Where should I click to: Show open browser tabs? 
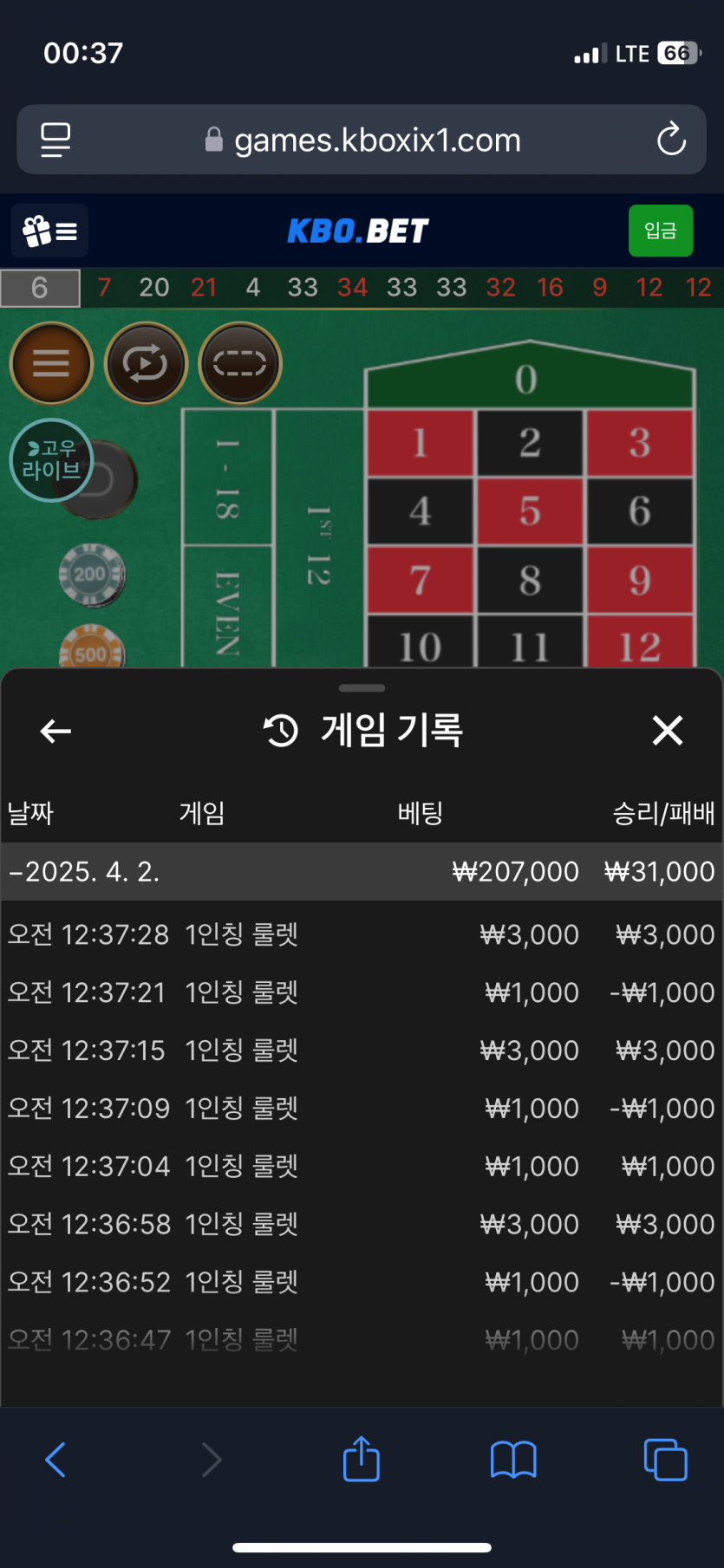tap(665, 1460)
